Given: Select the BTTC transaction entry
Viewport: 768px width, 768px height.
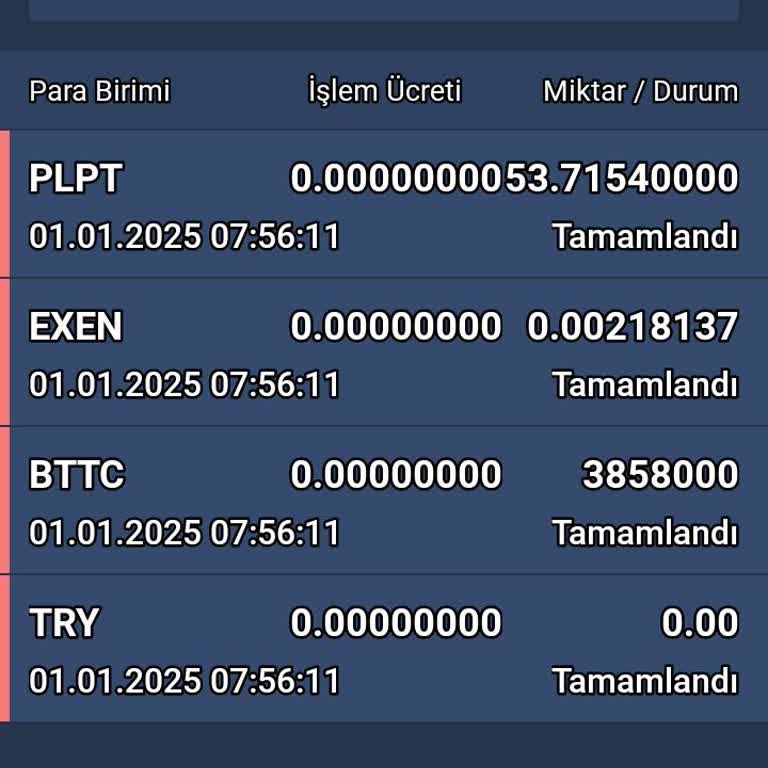Looking at the screenshot, I should click(x=384, y=502).
